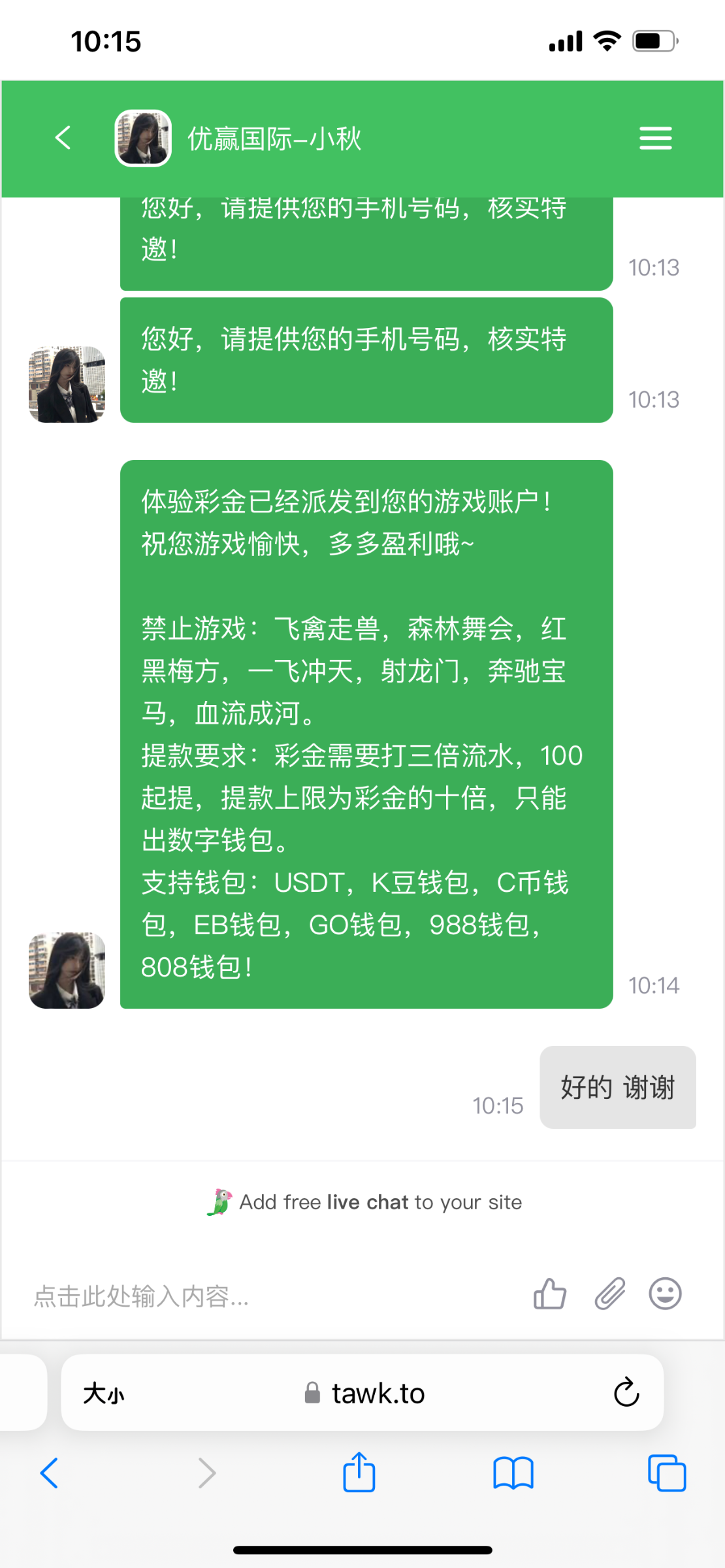Share this page from Safari toolbar
Viewport: 725px width, 1568px height.
(x=359, y=1472)
